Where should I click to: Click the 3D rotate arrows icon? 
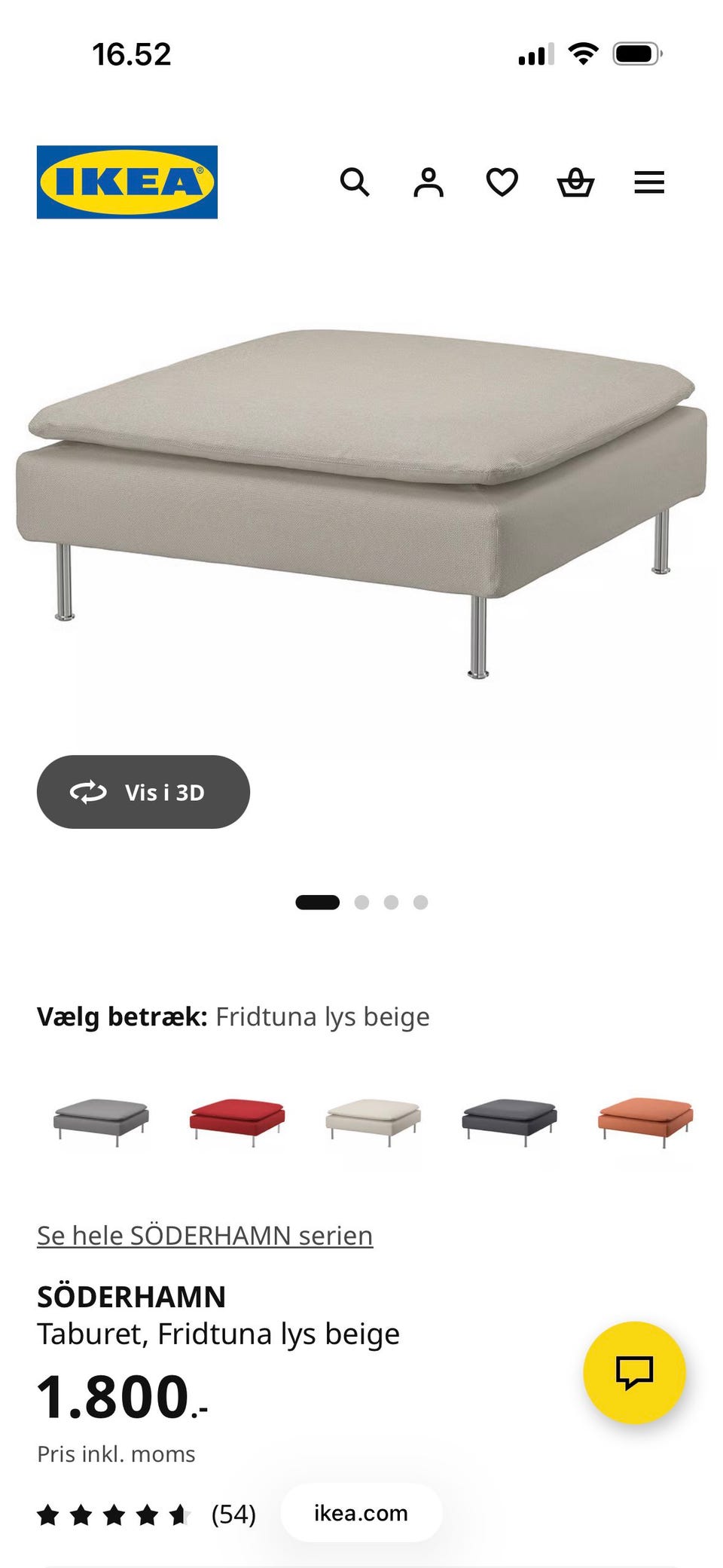pyautogui.click(x=88, y=791)
